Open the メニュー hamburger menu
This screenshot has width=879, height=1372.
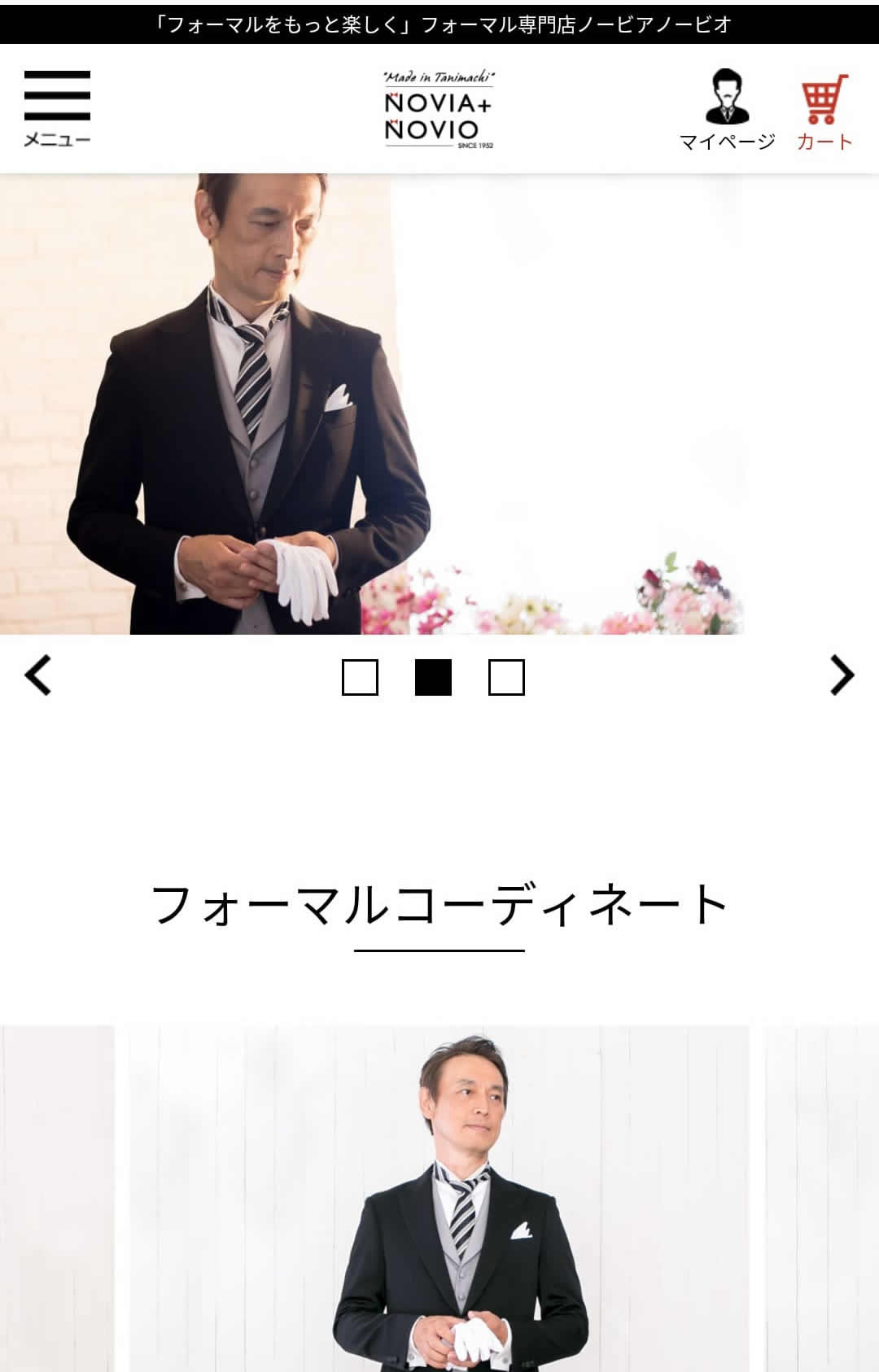point(57,108)
